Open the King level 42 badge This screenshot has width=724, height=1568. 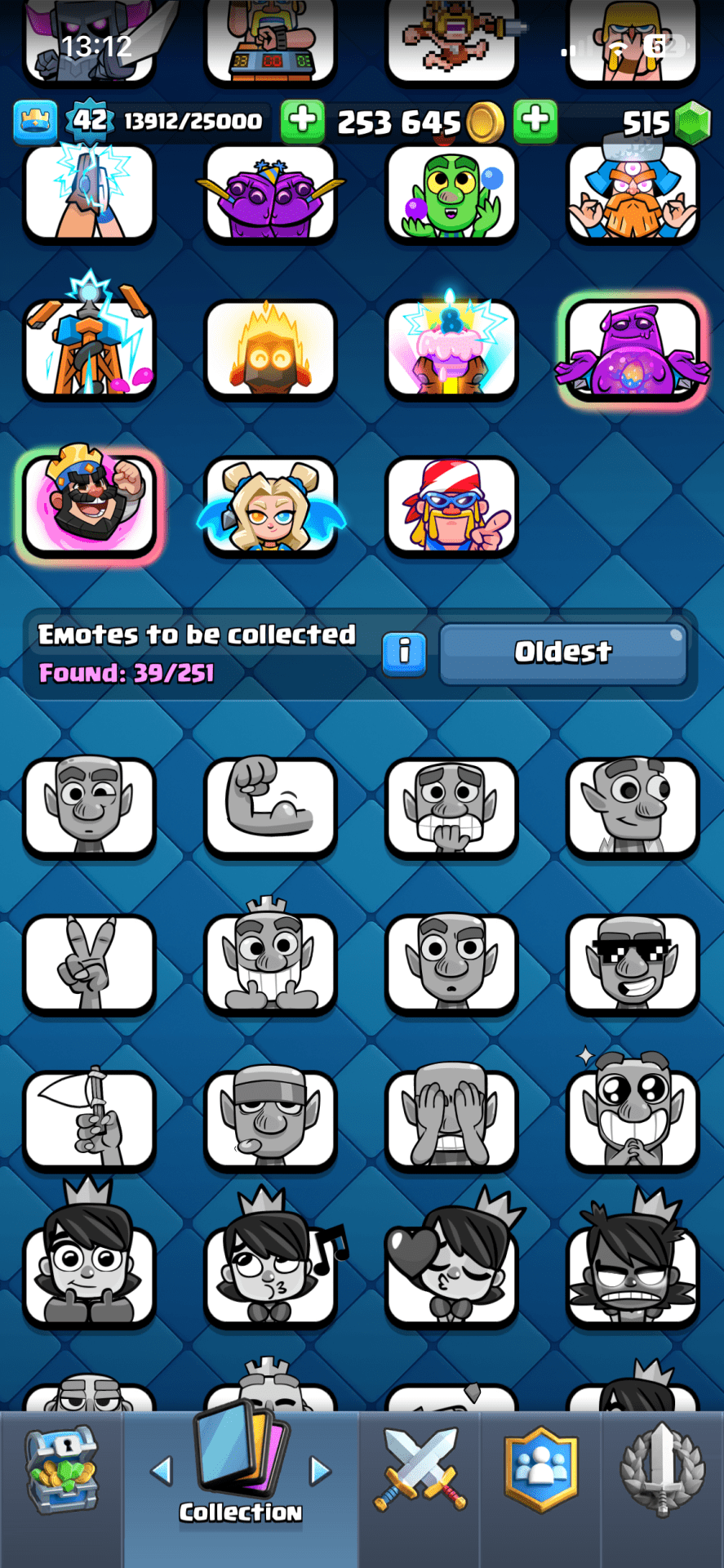[x=87, y=121]
